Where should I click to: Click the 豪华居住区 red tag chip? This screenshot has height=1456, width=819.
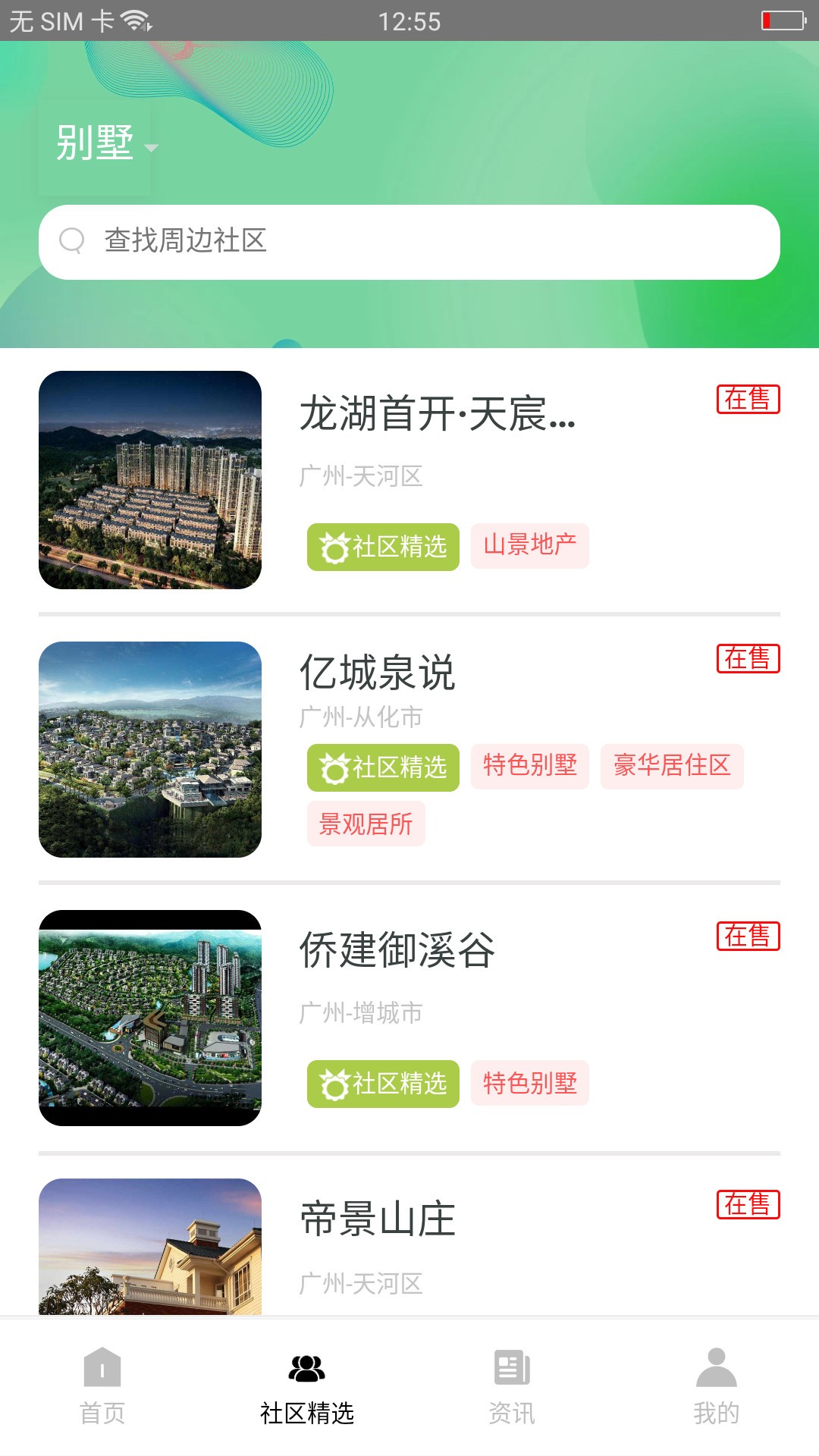coord(672,766)
